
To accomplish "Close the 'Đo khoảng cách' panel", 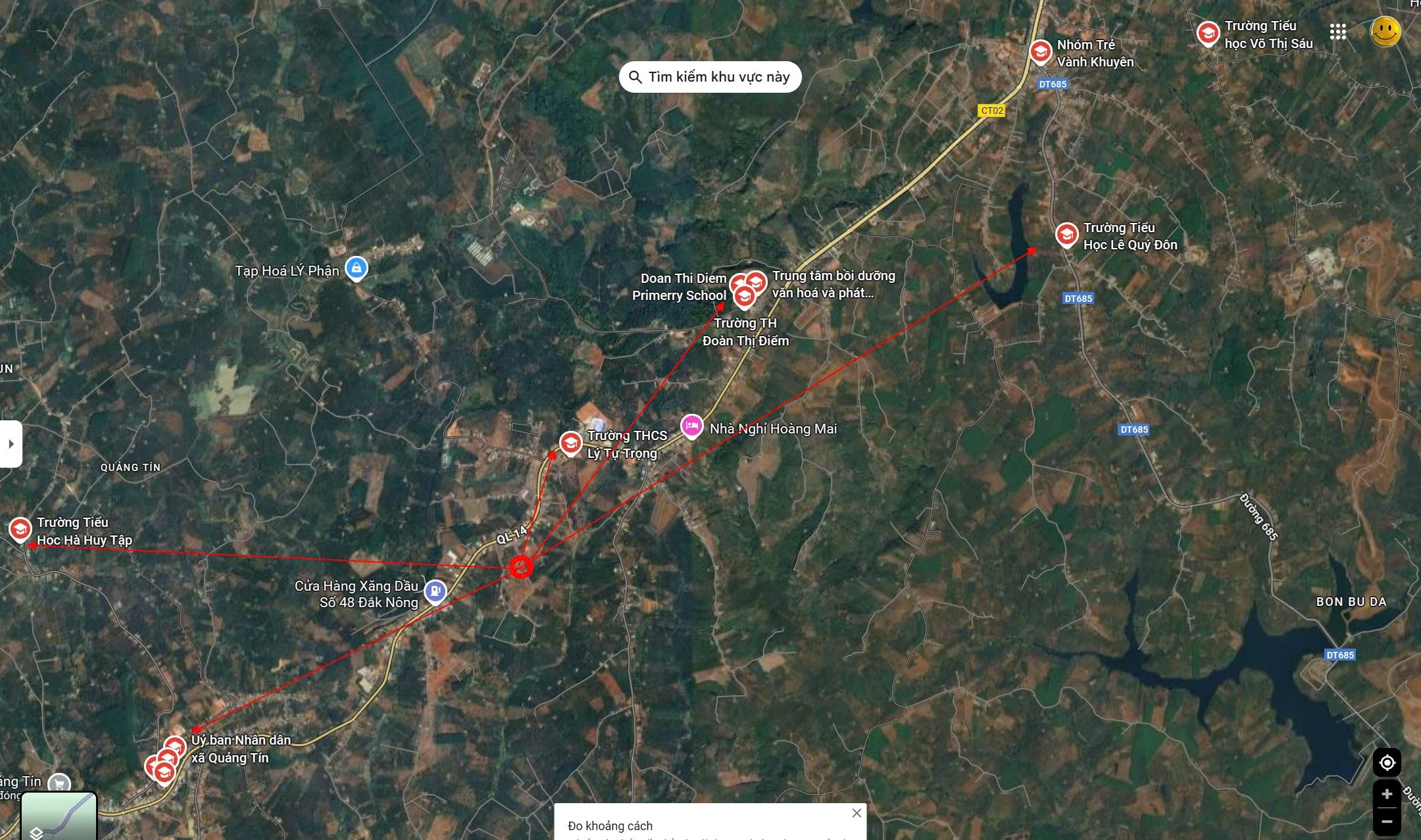I will [857, 813].
